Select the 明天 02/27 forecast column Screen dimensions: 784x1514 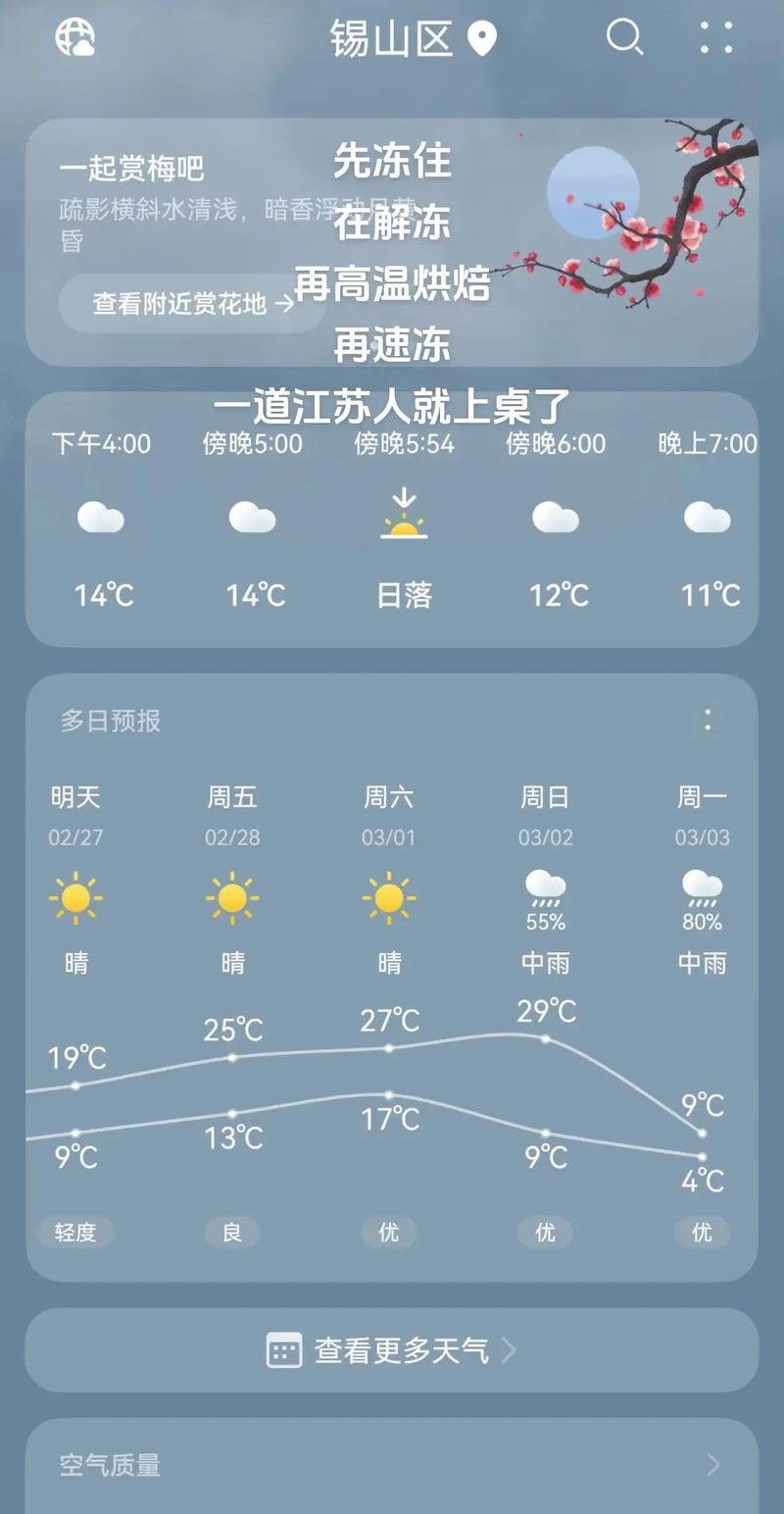[75, 814]
